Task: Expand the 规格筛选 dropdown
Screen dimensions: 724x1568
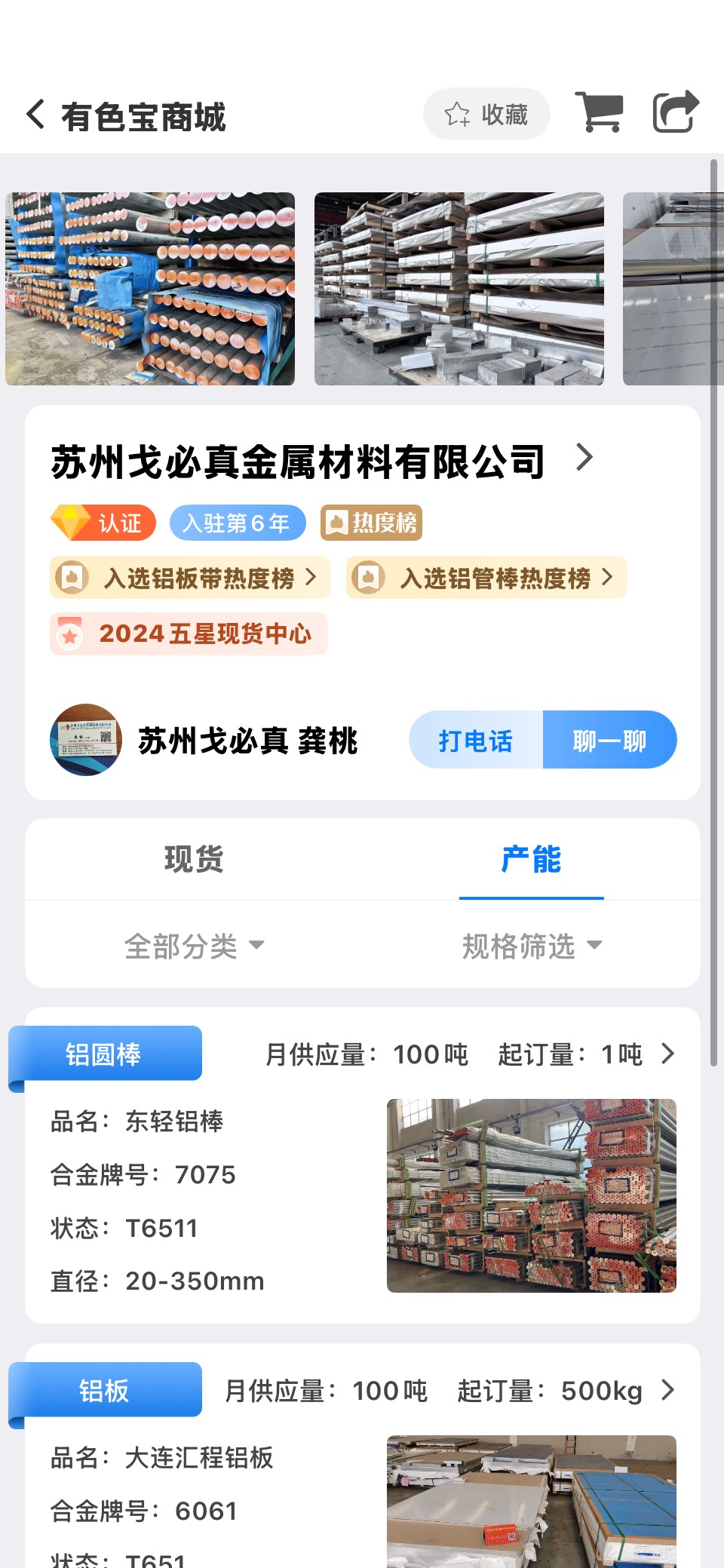Action: pyautogui.click(x=532, y=946)
